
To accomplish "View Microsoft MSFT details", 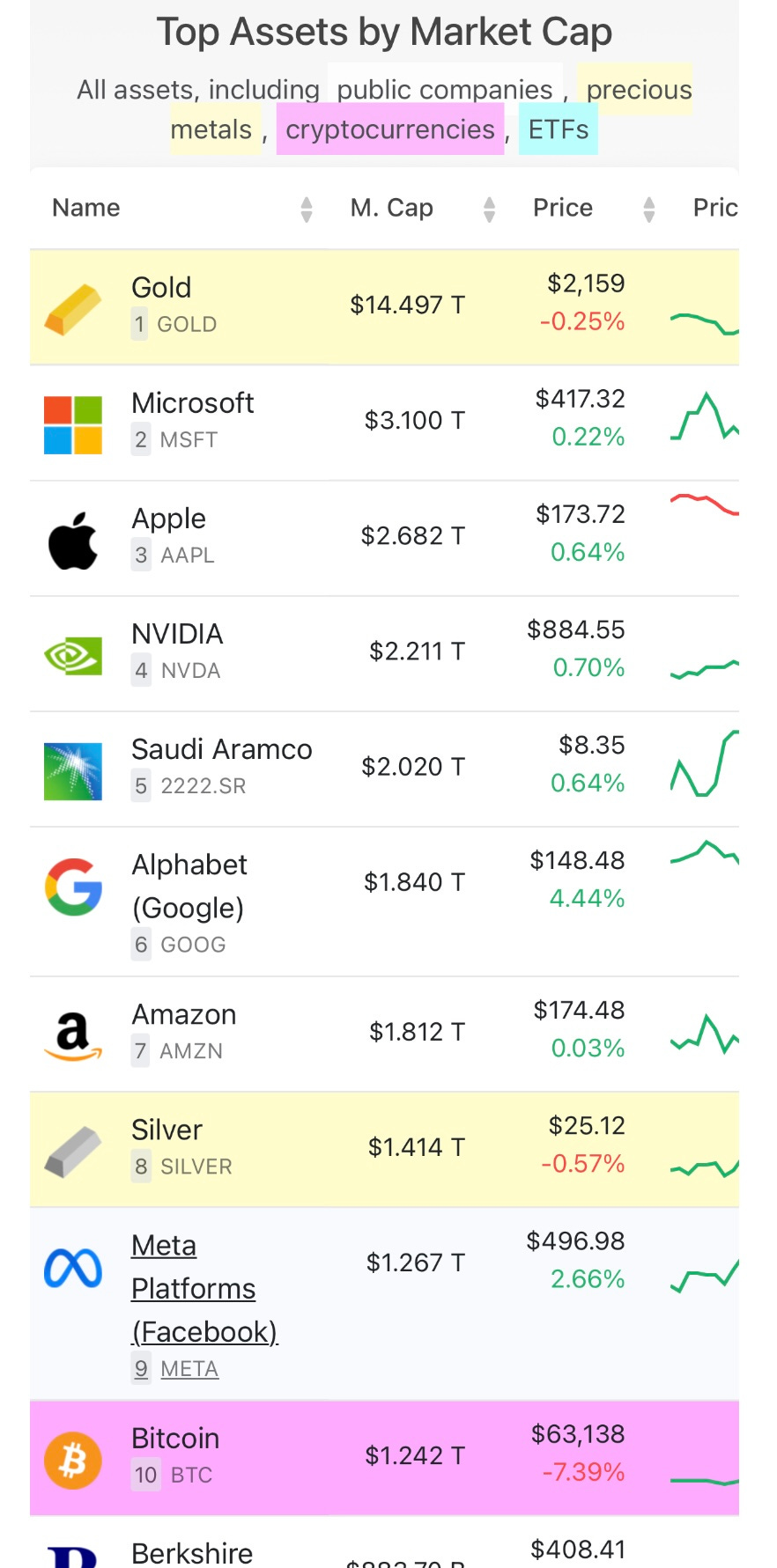I will [x=192, y=403].
